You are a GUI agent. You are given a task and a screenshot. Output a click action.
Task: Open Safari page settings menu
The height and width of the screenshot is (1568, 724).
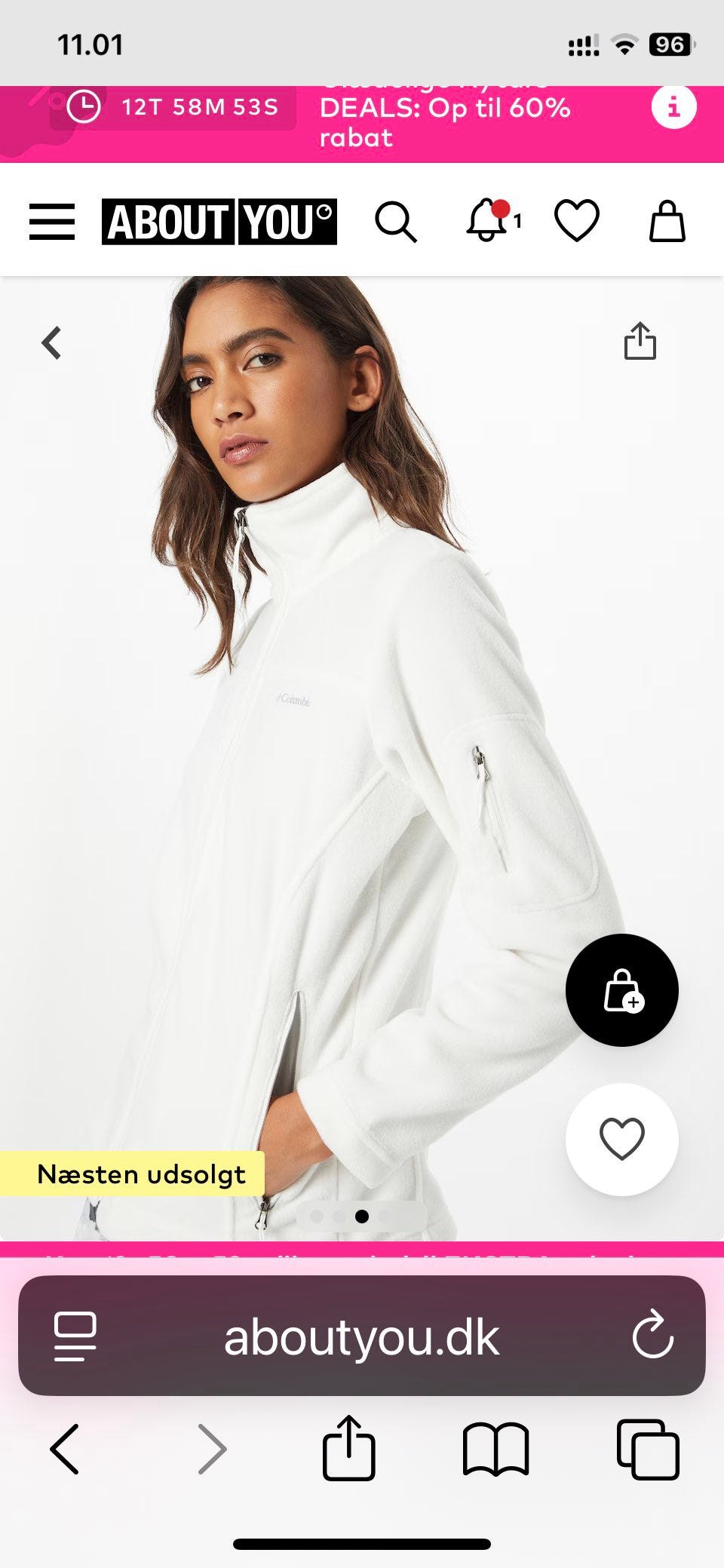pos(75,1336)
